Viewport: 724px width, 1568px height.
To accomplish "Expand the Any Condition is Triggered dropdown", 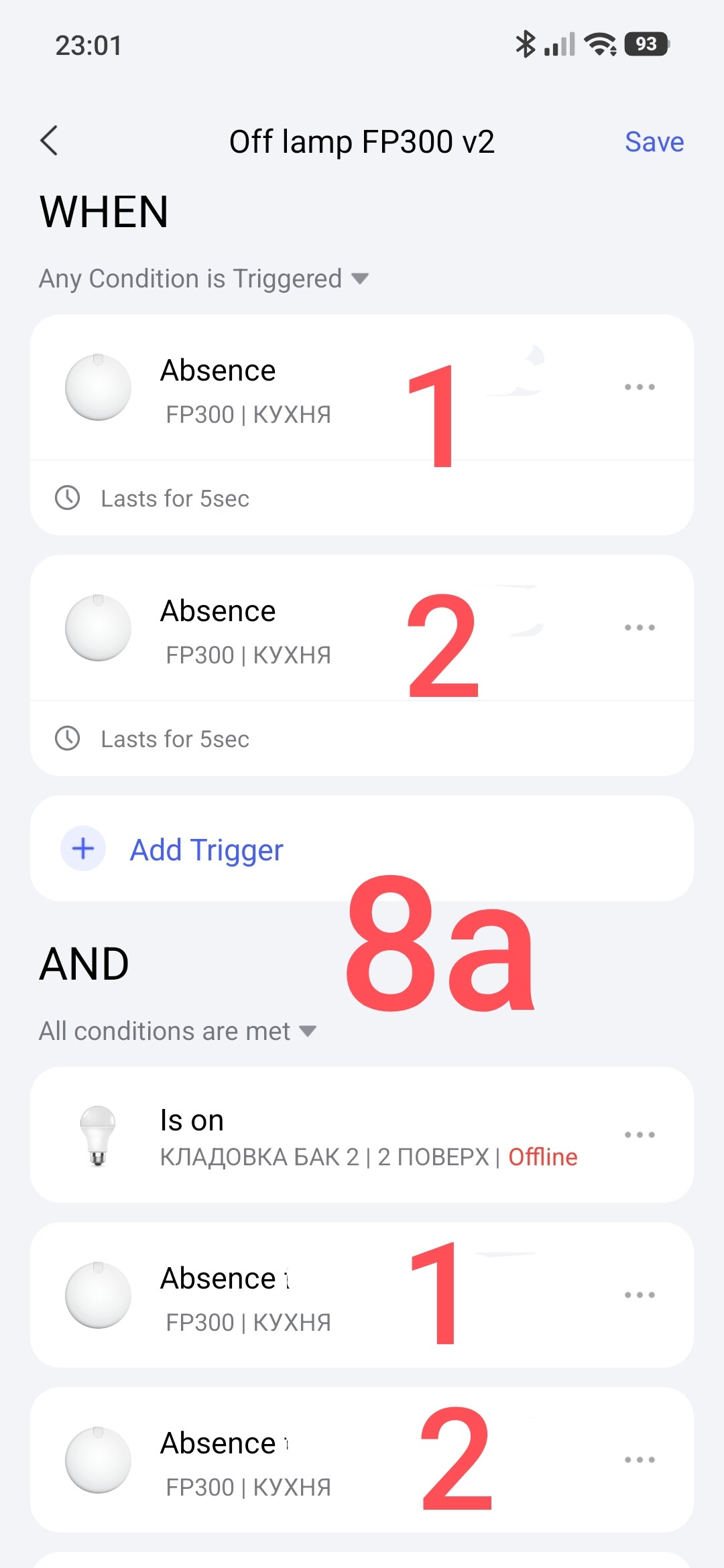I will (x=204, y=279).
